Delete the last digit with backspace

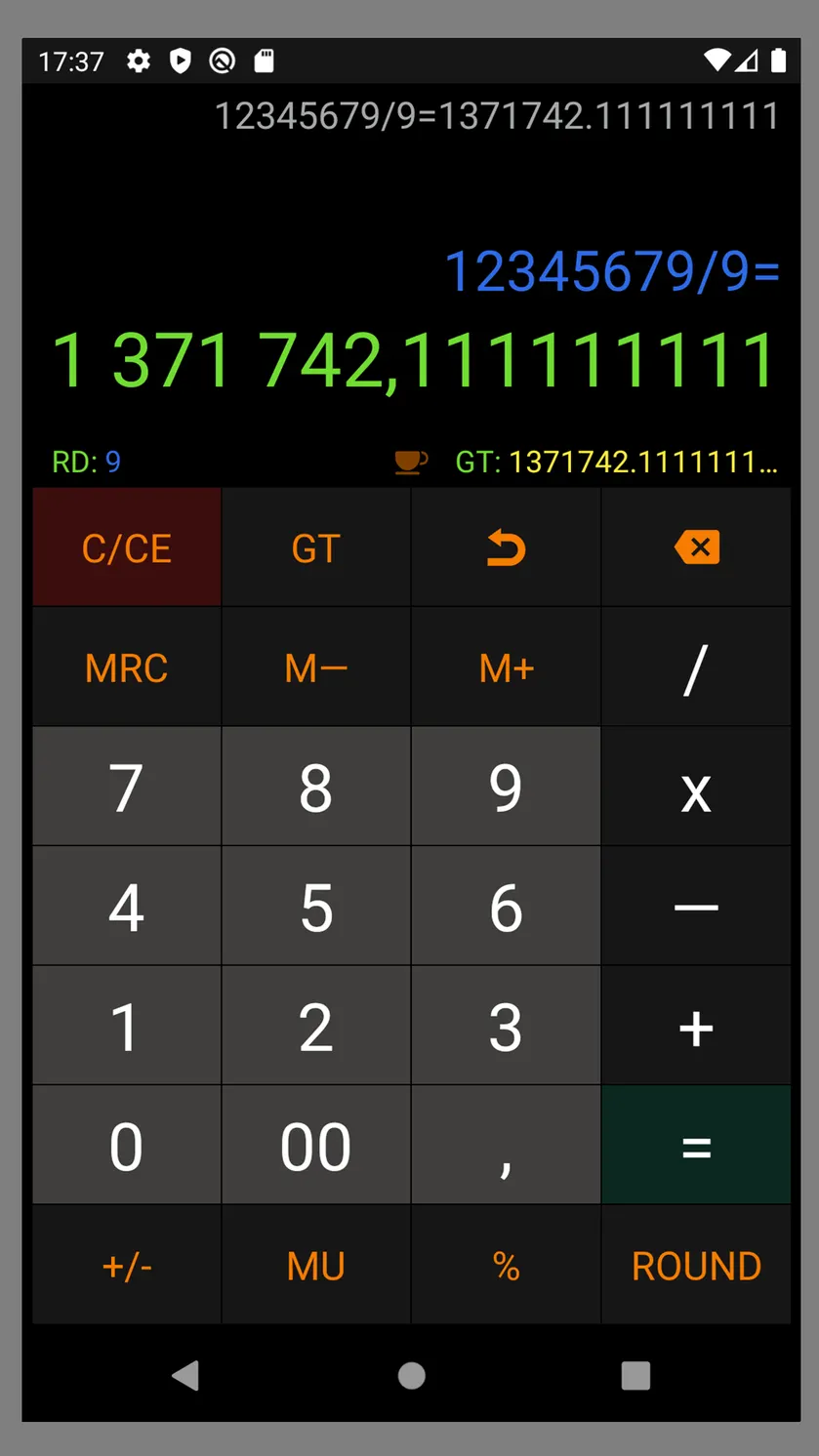point(696,548)
